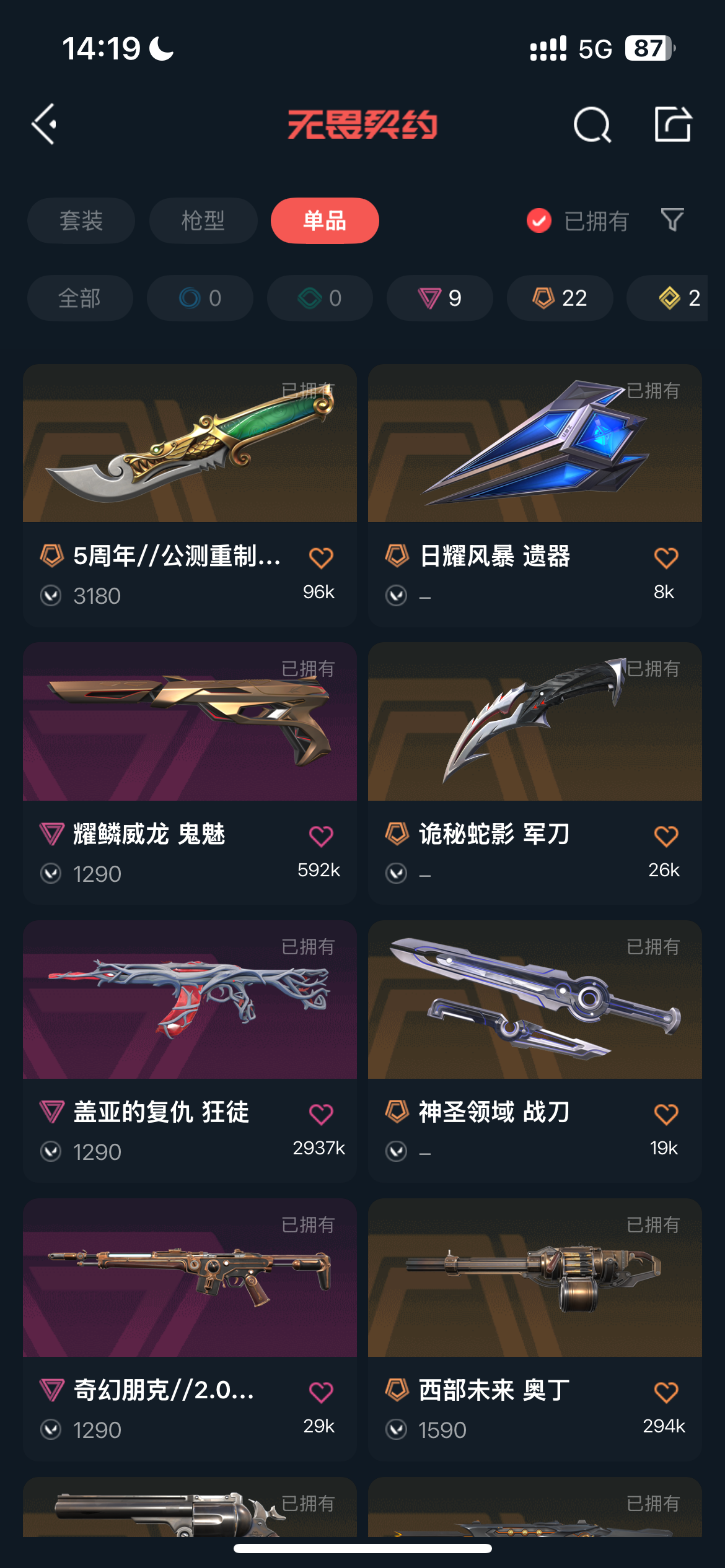Screen dimensions: 725x1568
Task: Switch to the 套装 tab
Action: point(81,220)
